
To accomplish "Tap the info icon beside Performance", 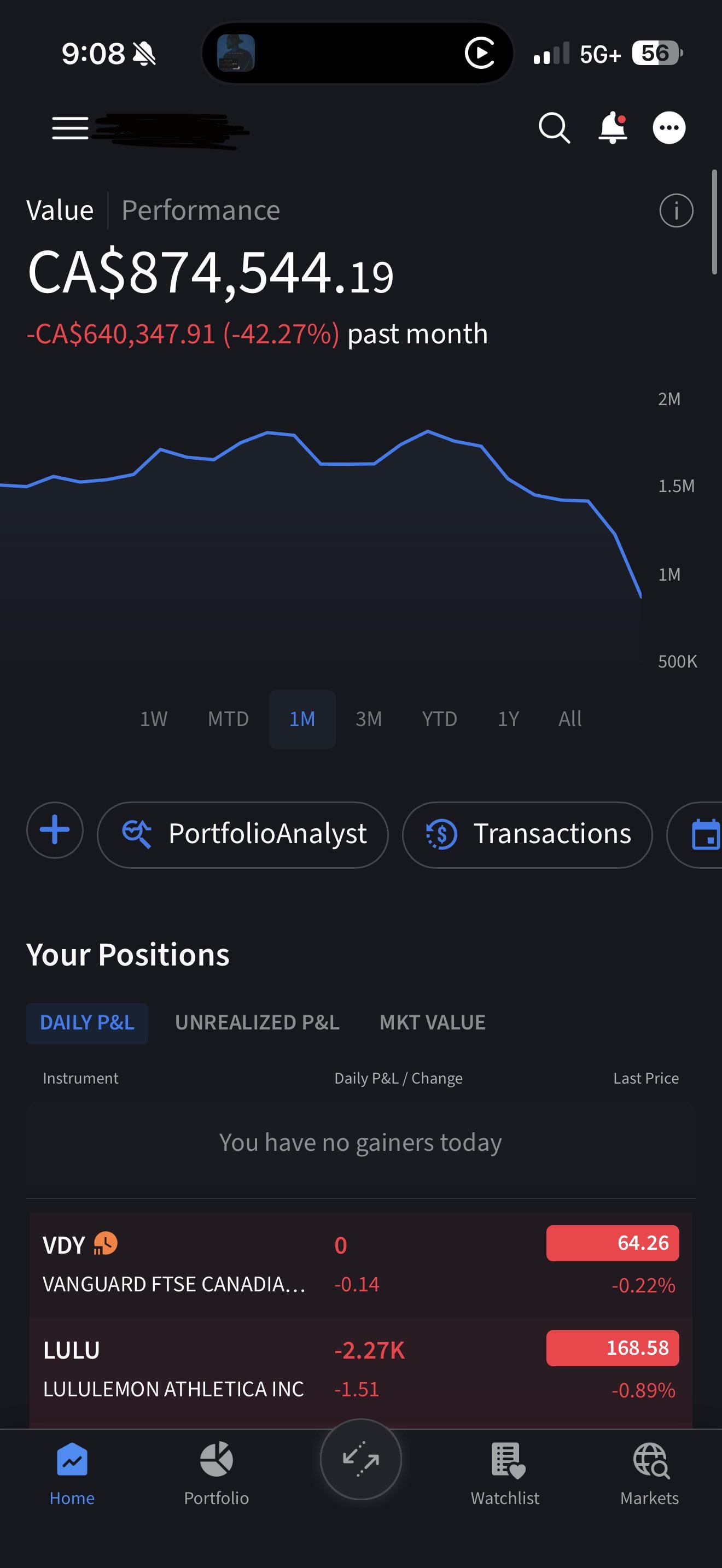I will (x=676, y=210).
